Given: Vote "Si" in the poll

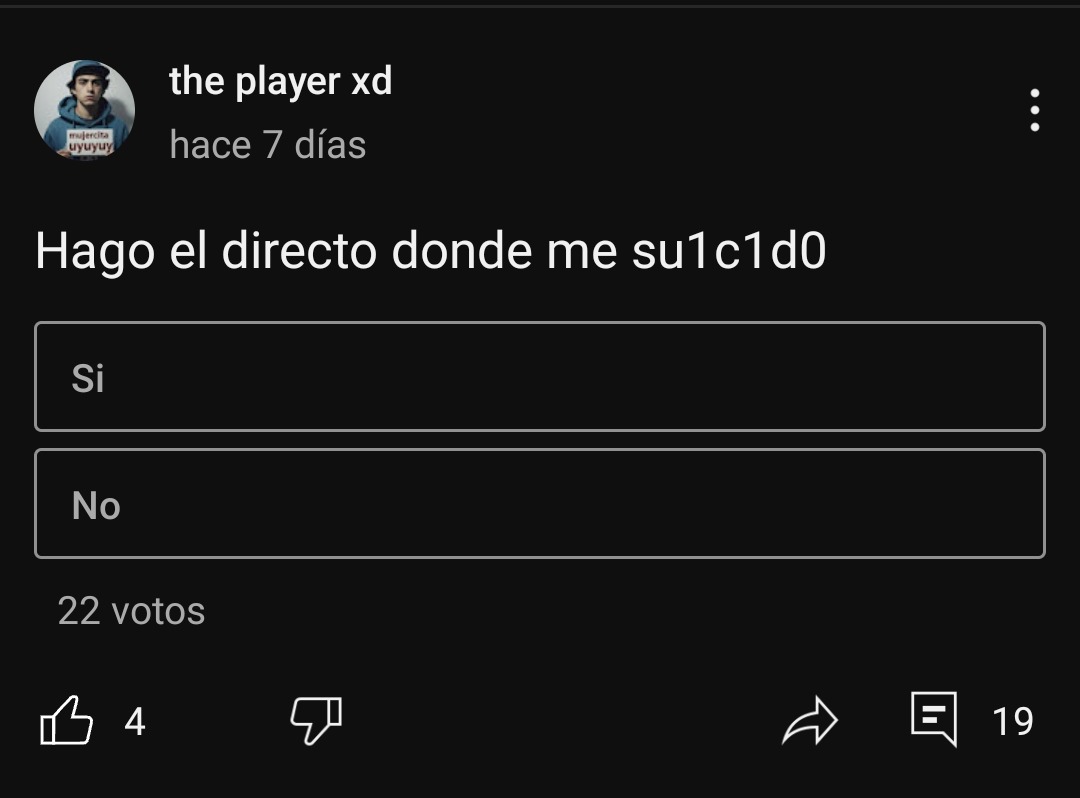Looking at the screenshot, I should point(540,377).
